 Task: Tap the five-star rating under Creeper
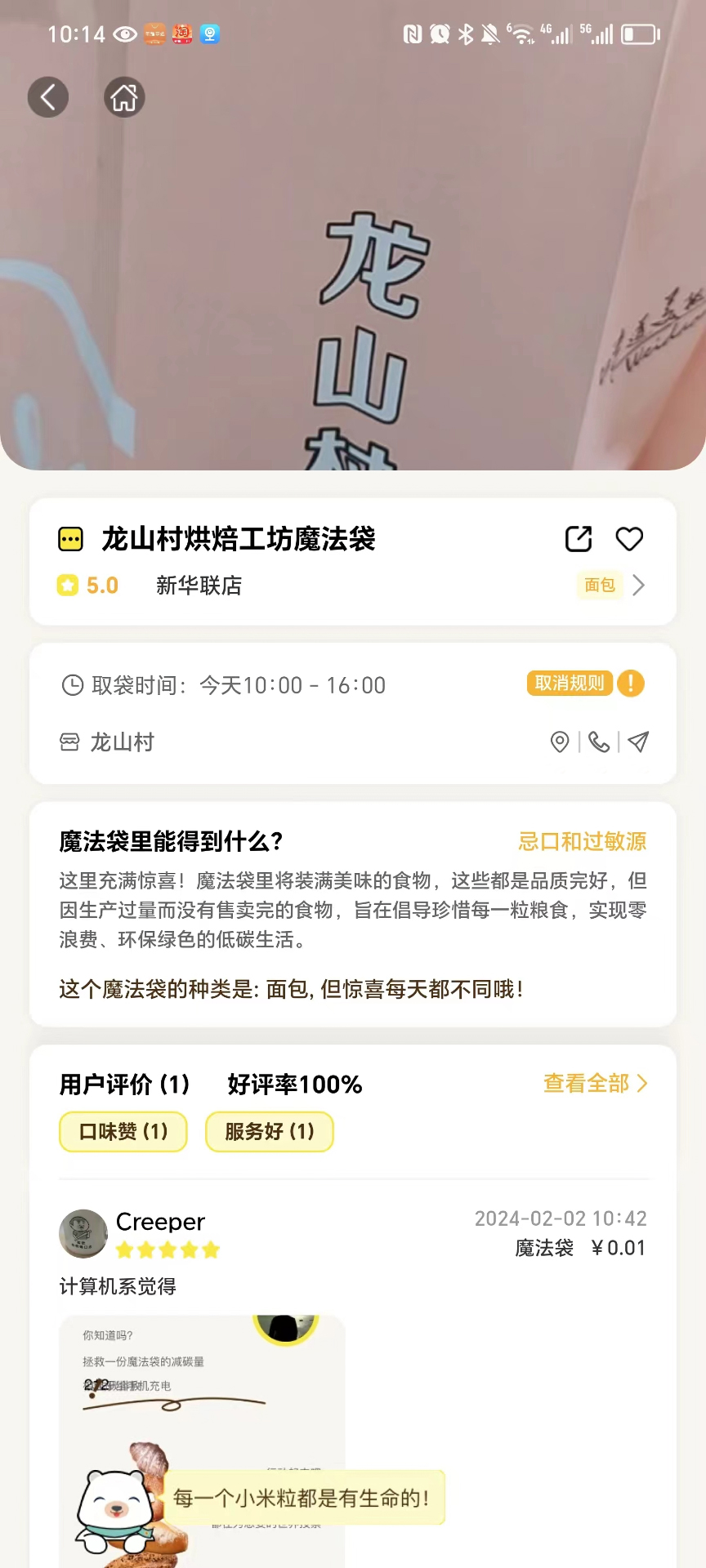(x=168, y=1249)
